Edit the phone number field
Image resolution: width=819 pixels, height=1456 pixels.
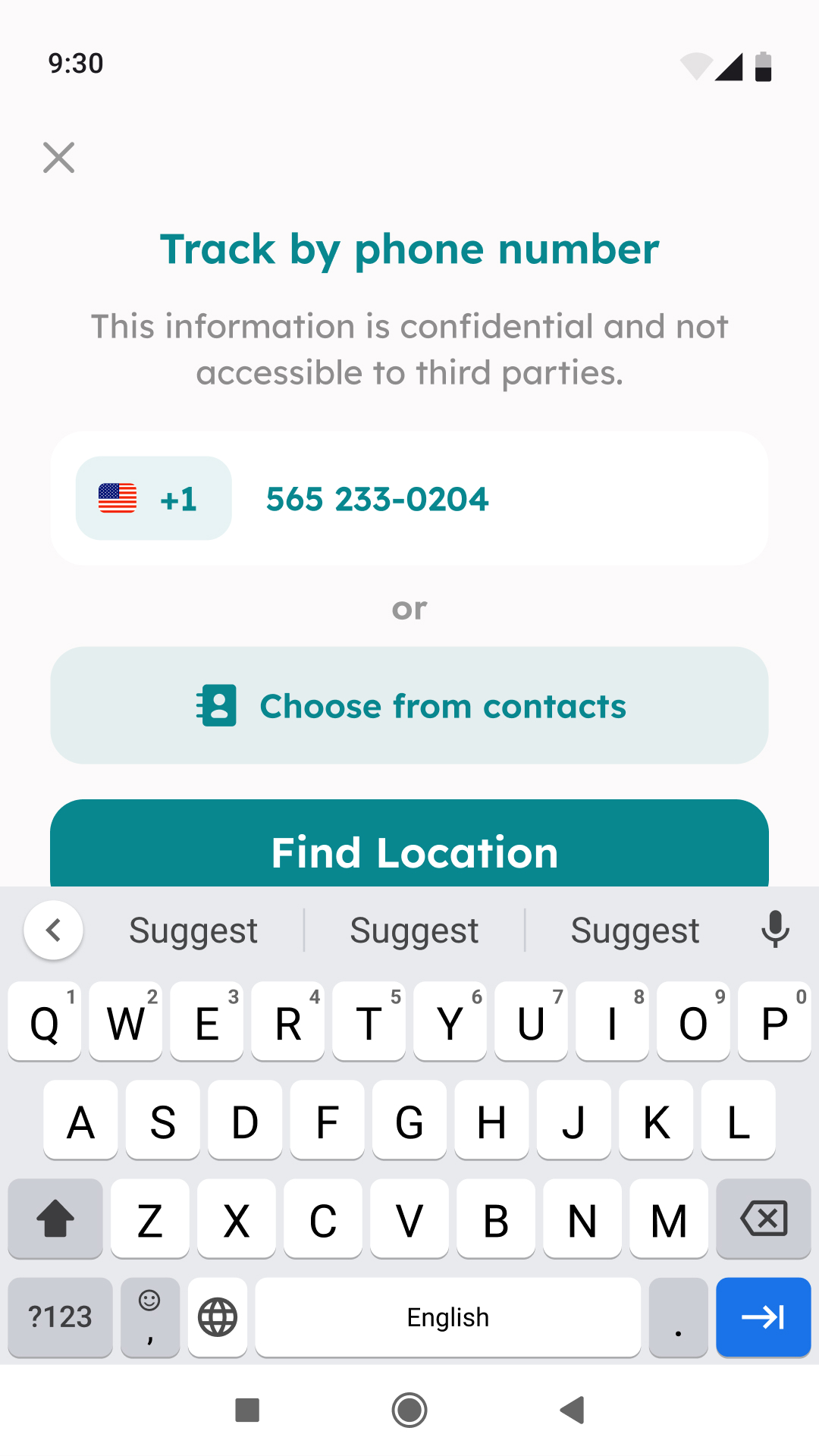pos(500,498)
